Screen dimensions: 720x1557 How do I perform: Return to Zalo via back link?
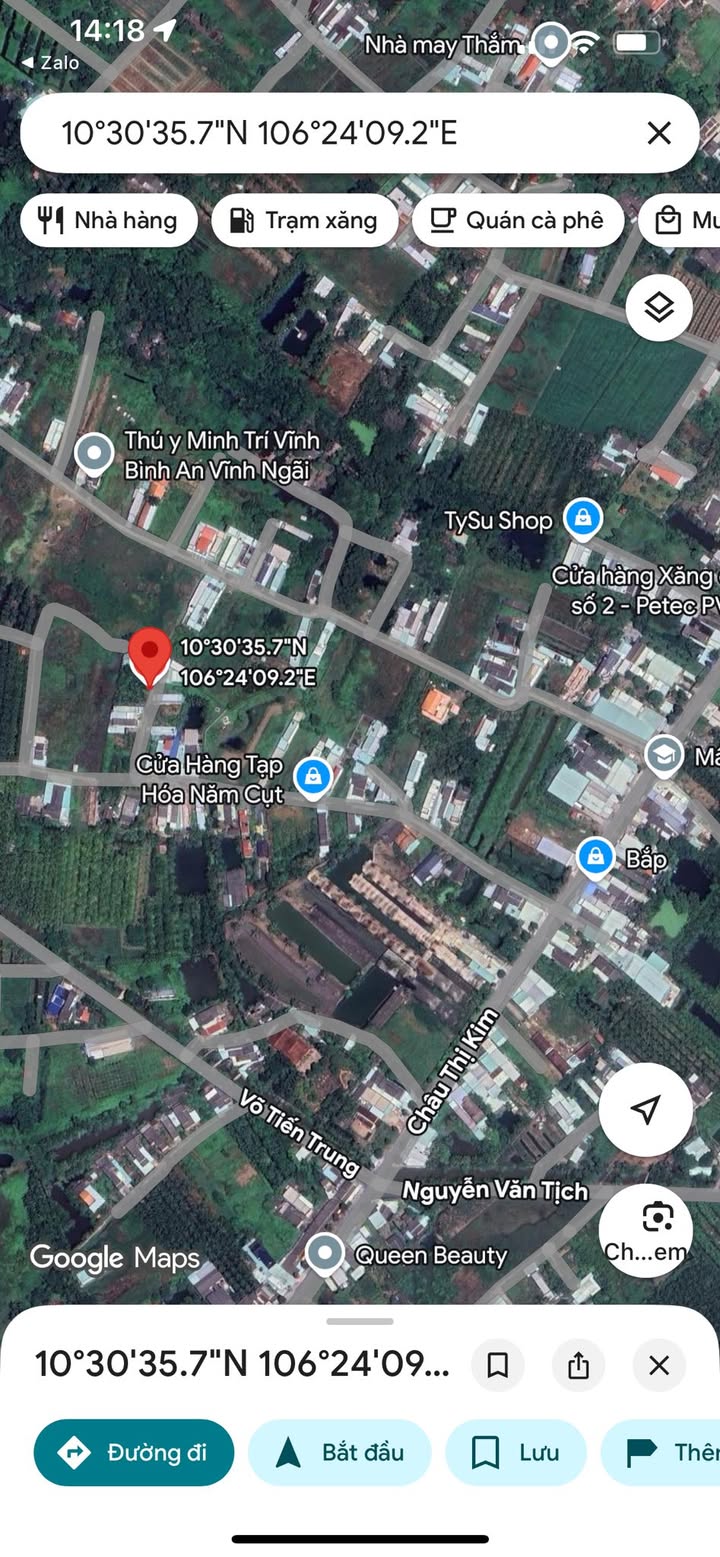(50, 63)
